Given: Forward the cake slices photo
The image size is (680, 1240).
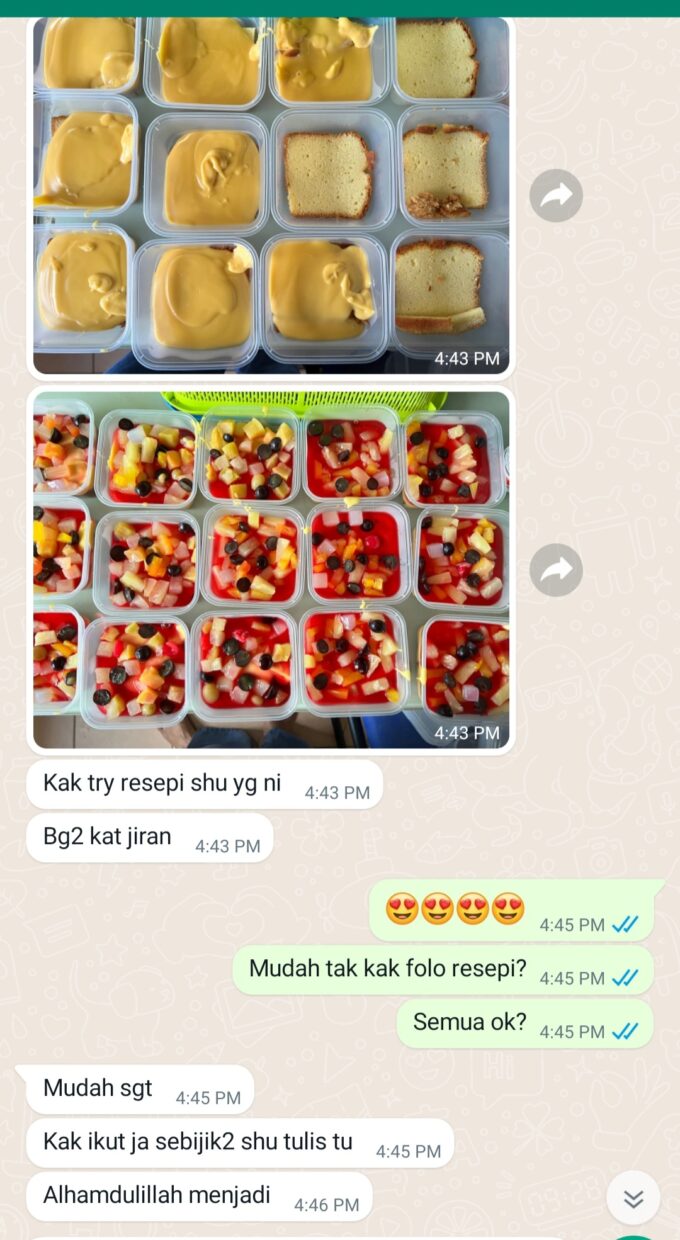Looking at the screenshot, I should click(556, 196).
